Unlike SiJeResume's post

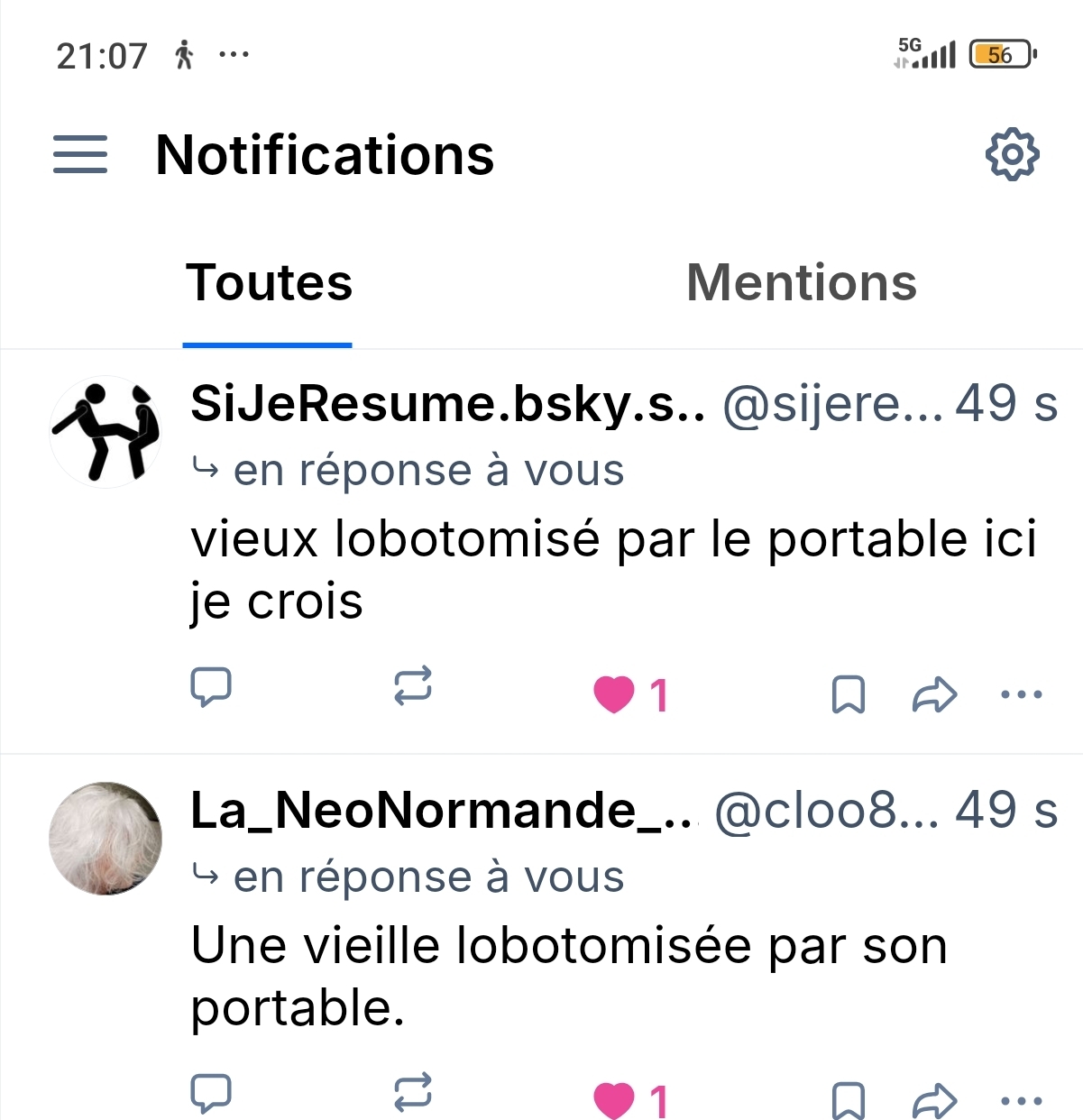point(614,694)
